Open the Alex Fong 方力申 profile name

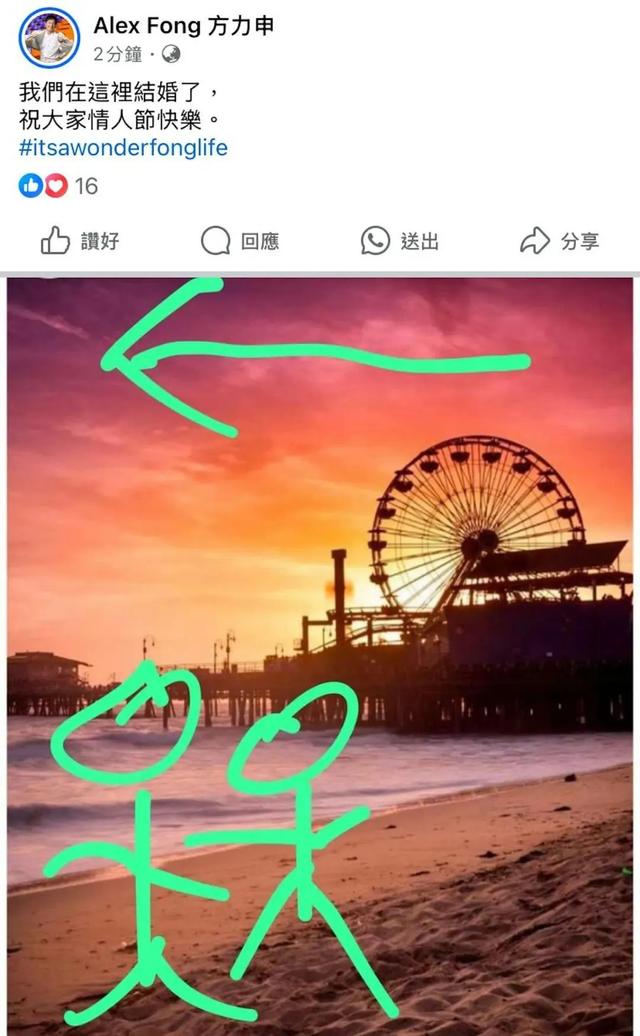[x=183, y=26]
